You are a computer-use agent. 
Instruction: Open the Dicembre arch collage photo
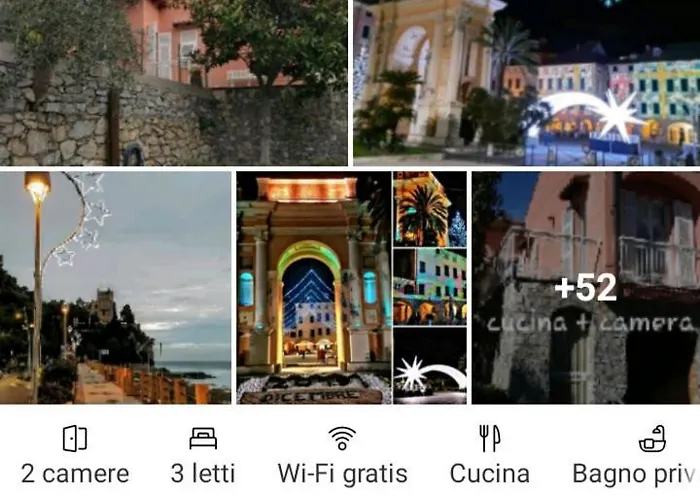tap(351, 288)
